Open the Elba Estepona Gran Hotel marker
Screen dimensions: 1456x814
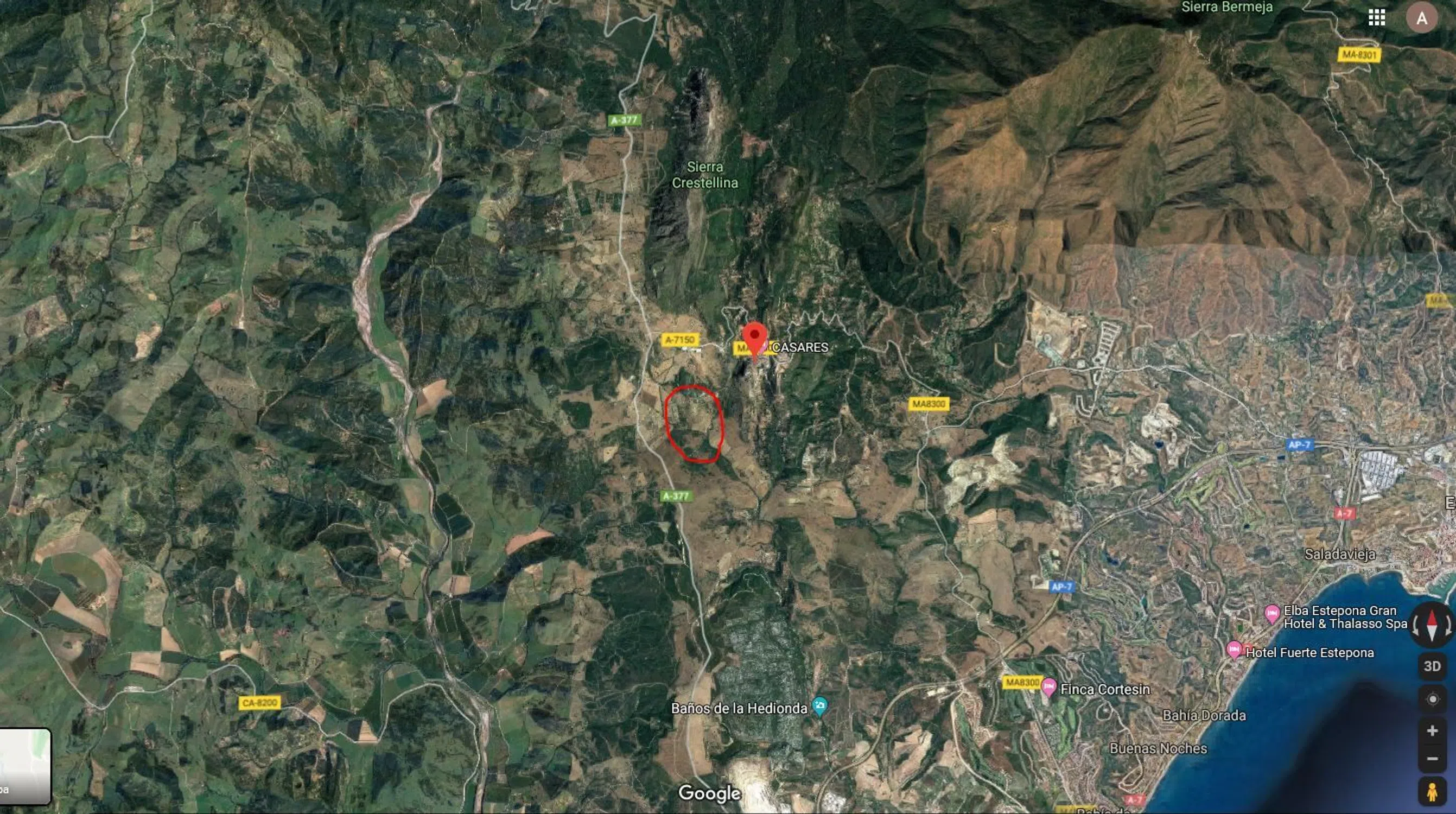tap(1271, 613)
